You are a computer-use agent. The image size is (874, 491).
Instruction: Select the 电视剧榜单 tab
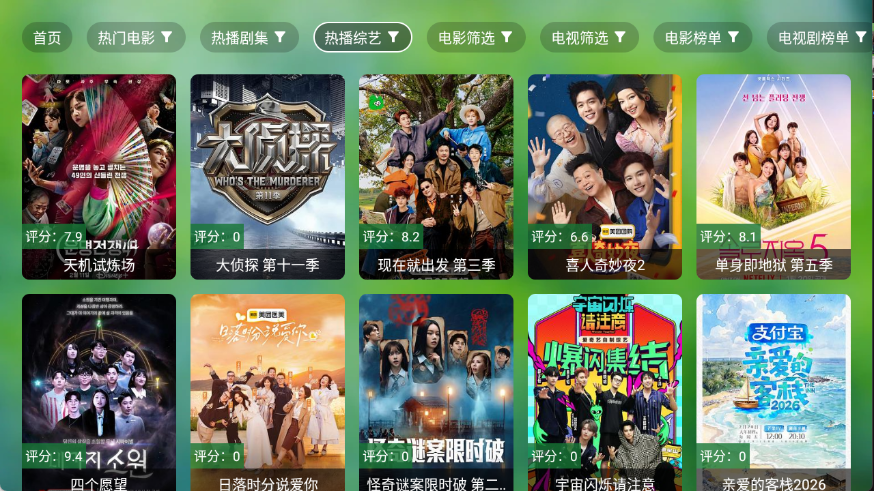pos(820,37)
